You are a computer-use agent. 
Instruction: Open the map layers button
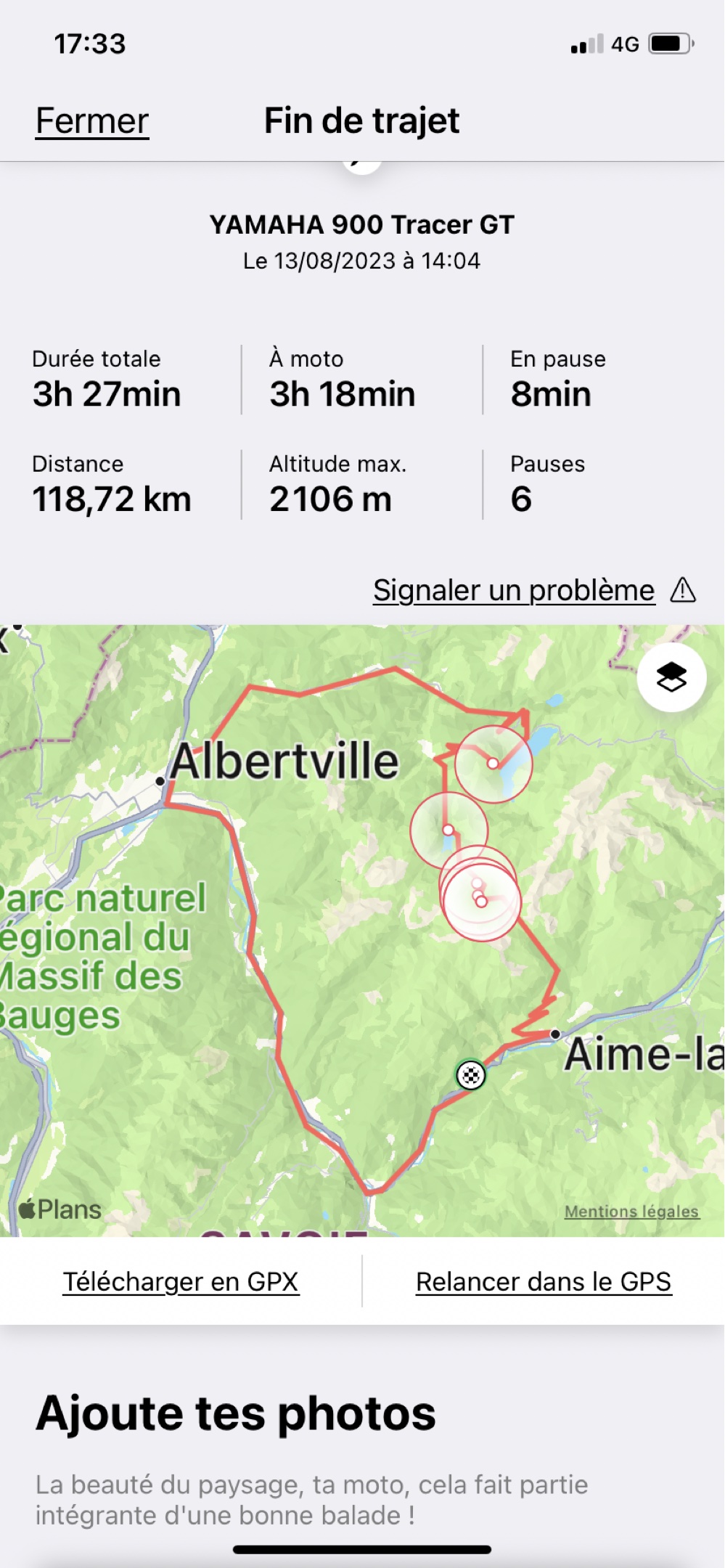[x=671, y=677]
